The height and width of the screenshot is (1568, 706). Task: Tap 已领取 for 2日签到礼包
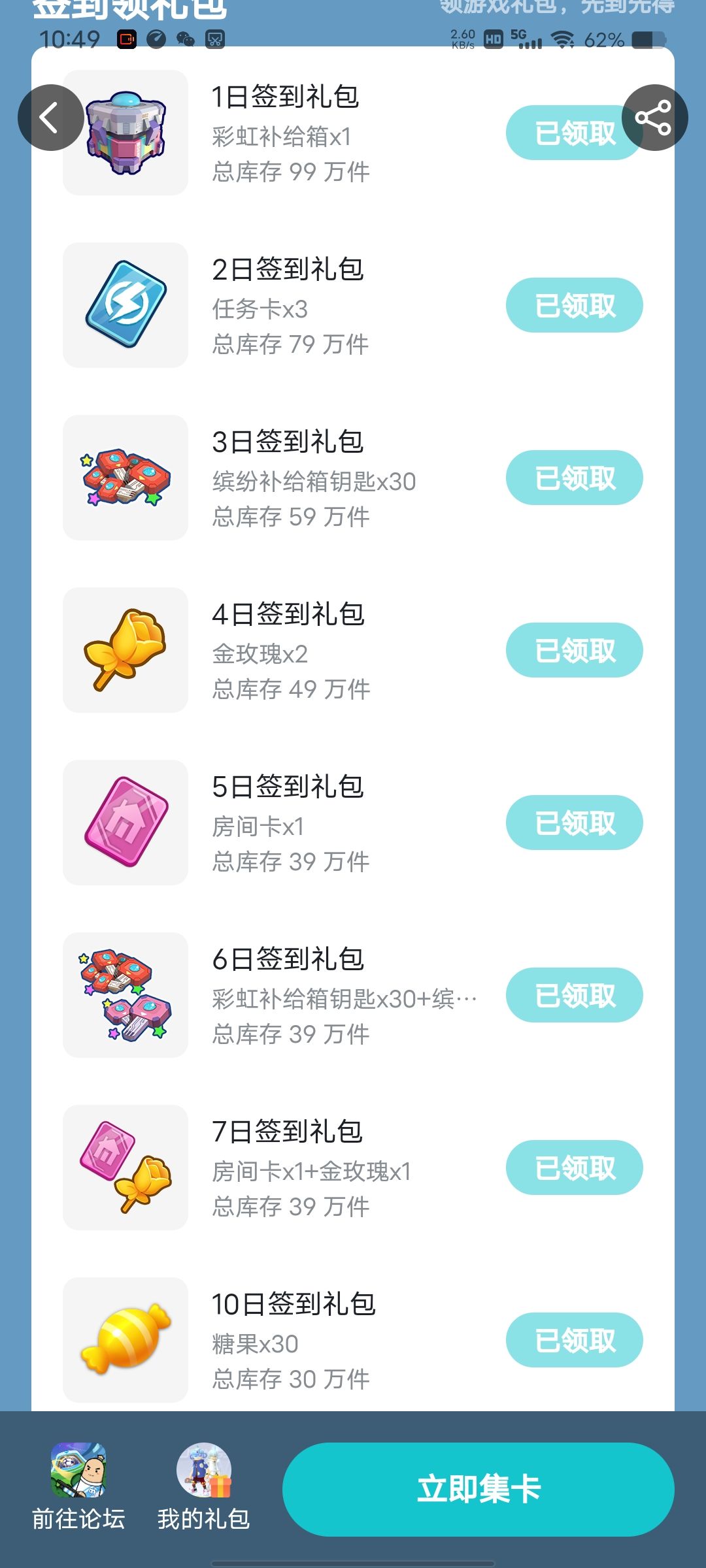(x=574, y=305)
